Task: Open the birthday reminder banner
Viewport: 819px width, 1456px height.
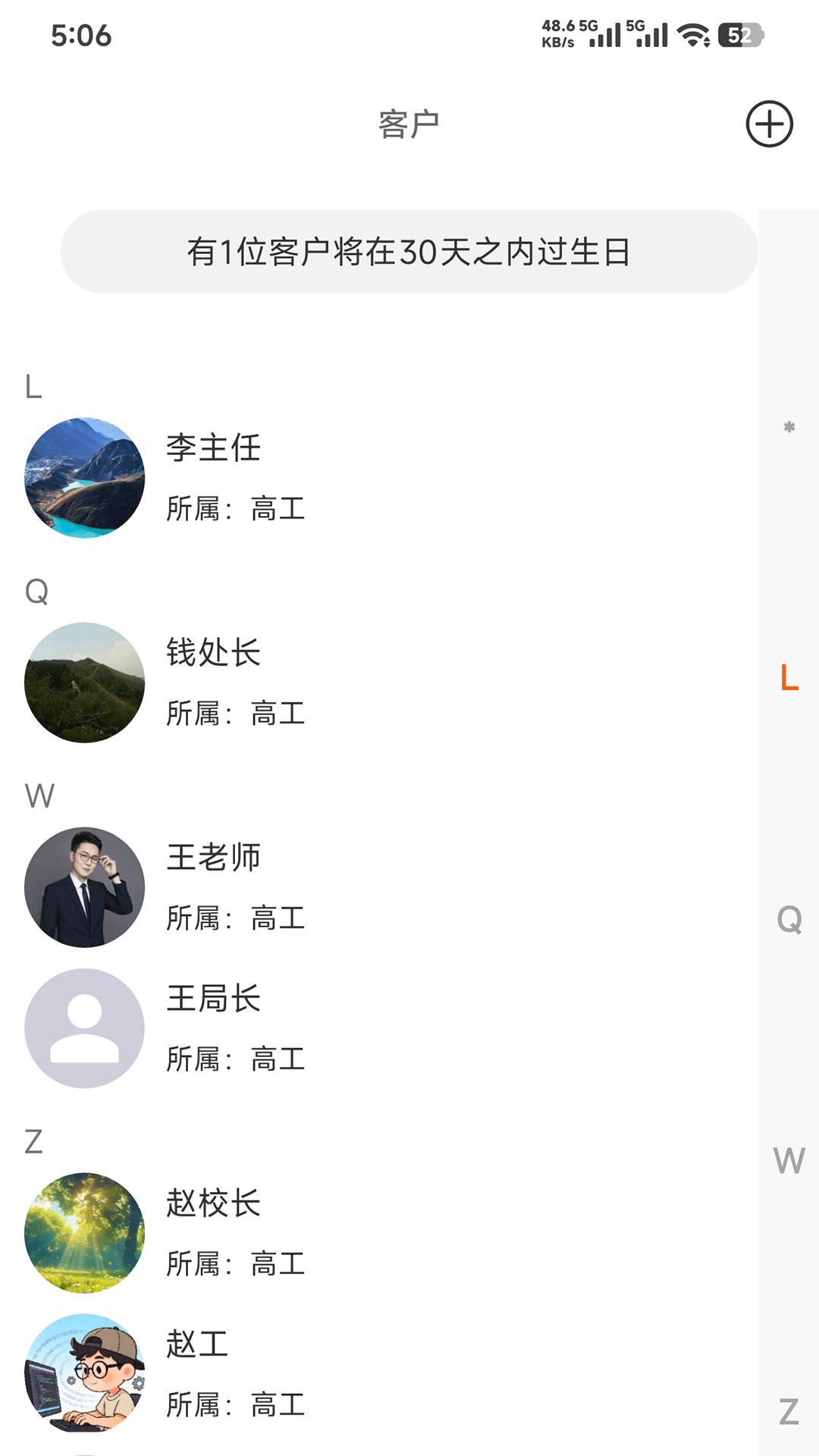Action: point(409,250)
